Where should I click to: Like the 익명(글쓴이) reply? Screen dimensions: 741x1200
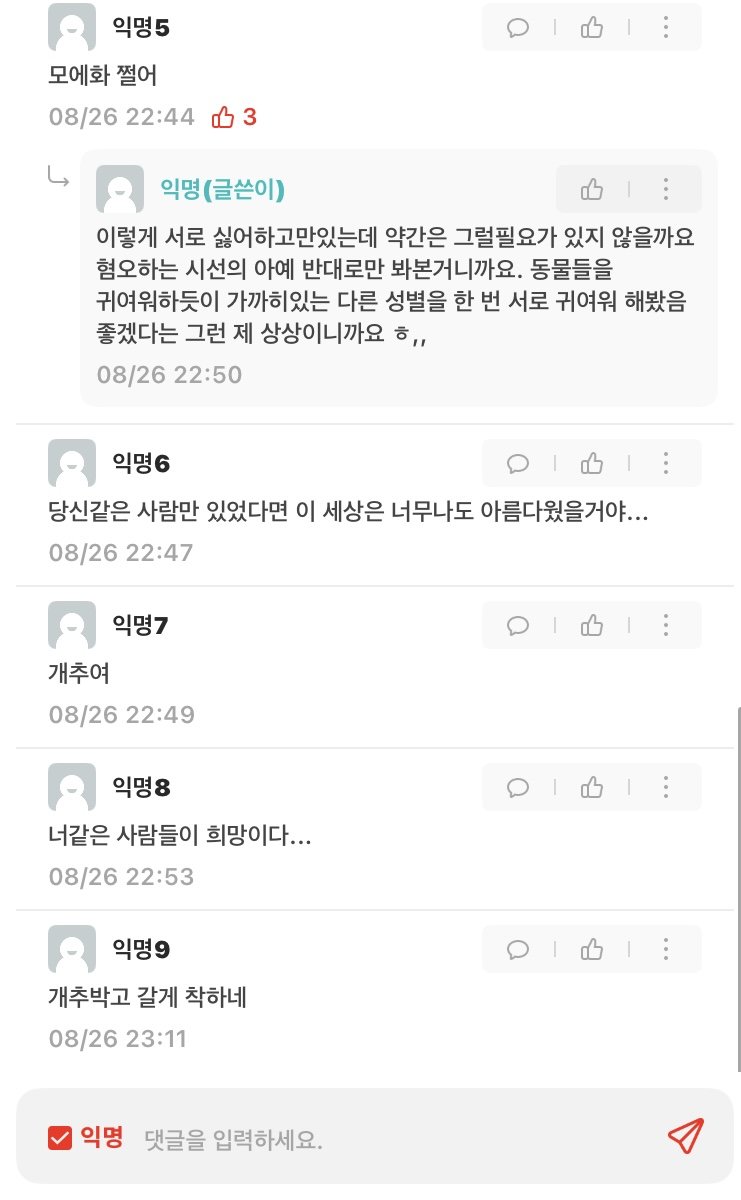pyautogui.click(x=592, y=189)
